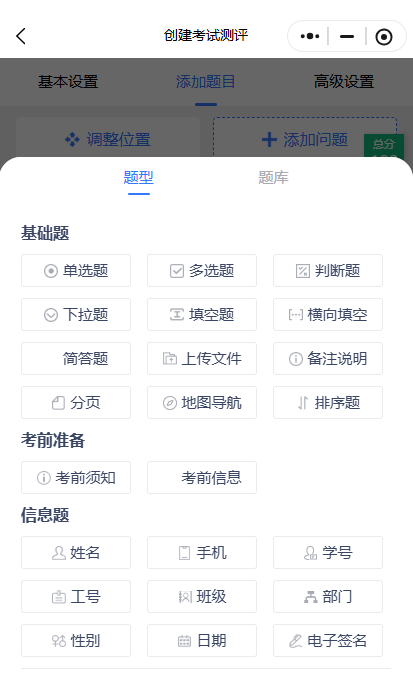
Task: Add the 手机 info field
Action: [x=202, y=553]
